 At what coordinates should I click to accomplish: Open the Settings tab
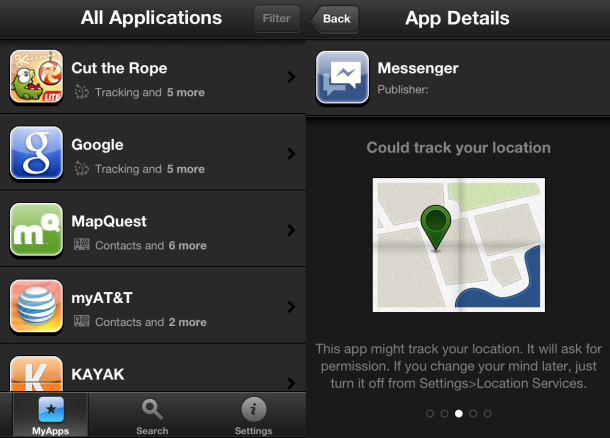[253, 415]
